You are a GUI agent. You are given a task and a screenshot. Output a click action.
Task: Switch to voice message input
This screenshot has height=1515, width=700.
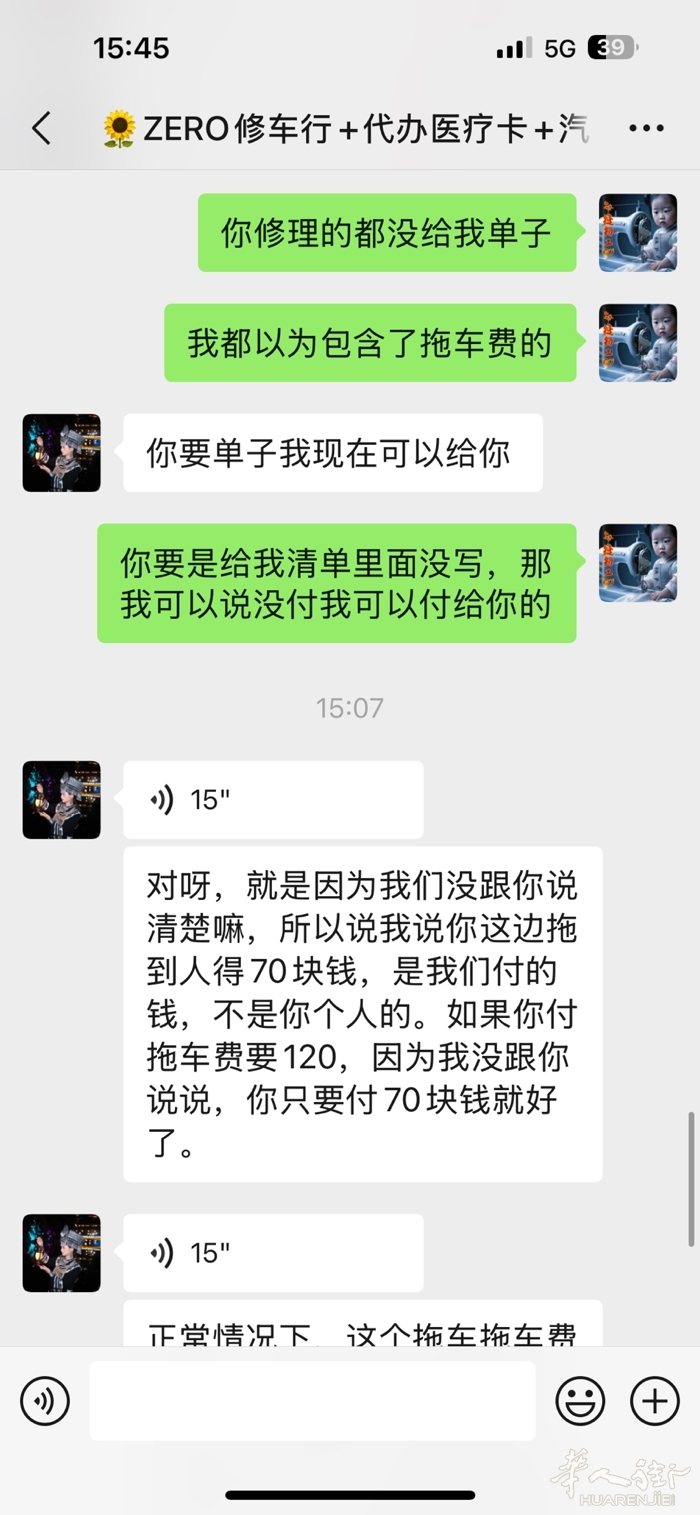[45, 1400]
